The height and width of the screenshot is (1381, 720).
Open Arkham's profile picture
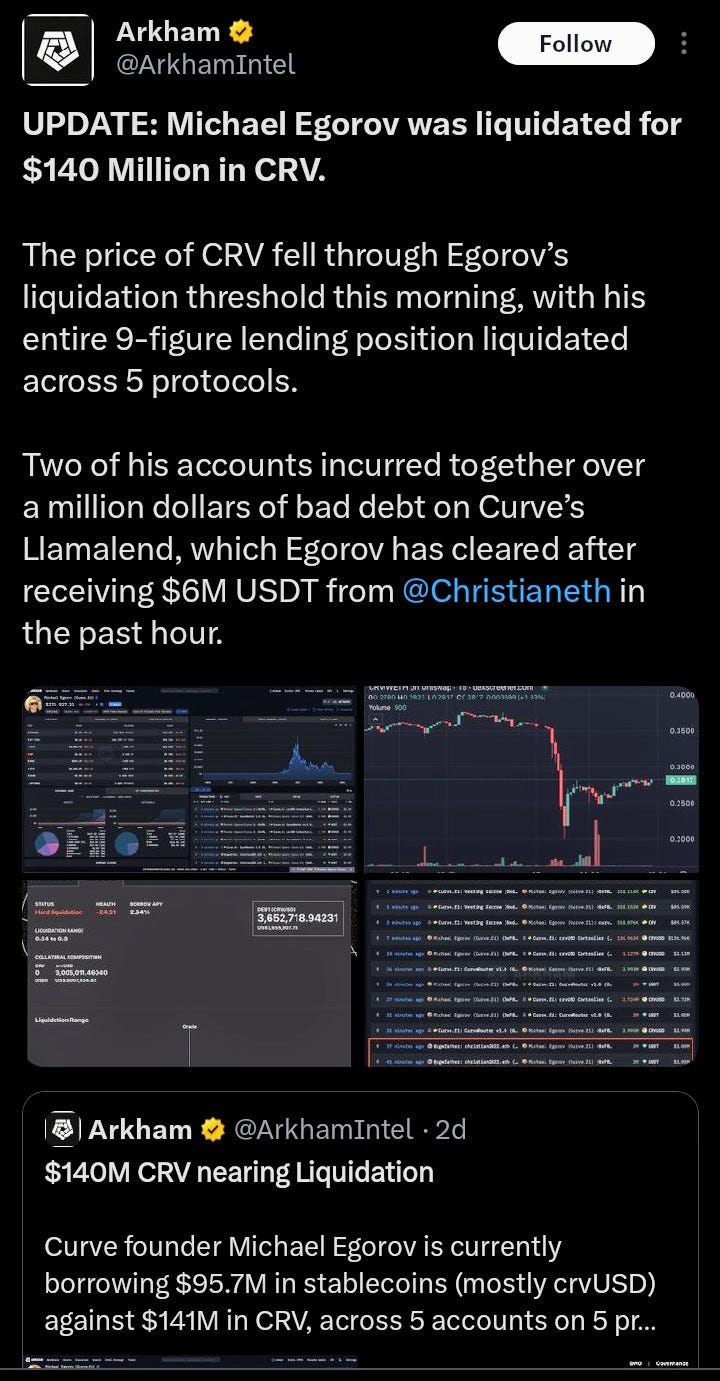[x=58, y=50]
